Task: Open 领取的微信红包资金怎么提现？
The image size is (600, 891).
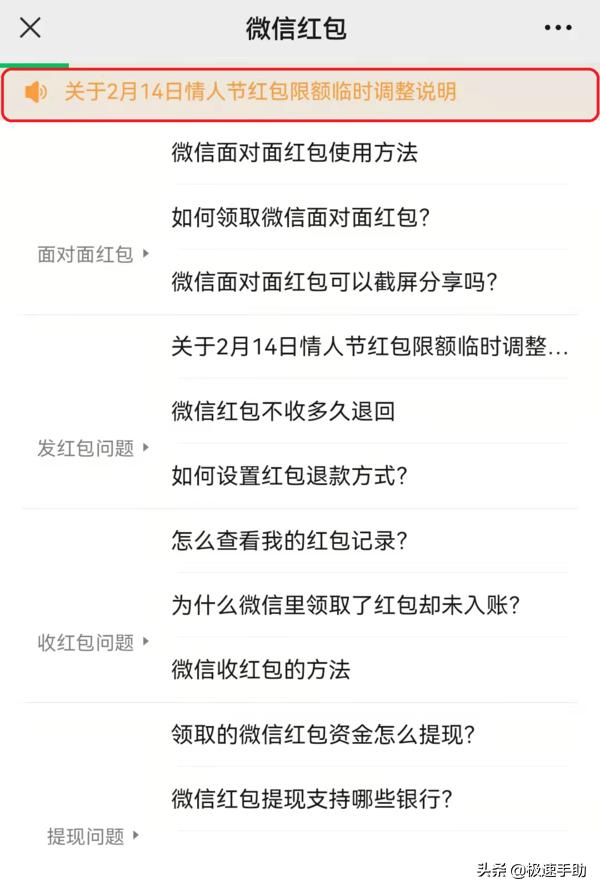Action: click(x=322, y=735)
